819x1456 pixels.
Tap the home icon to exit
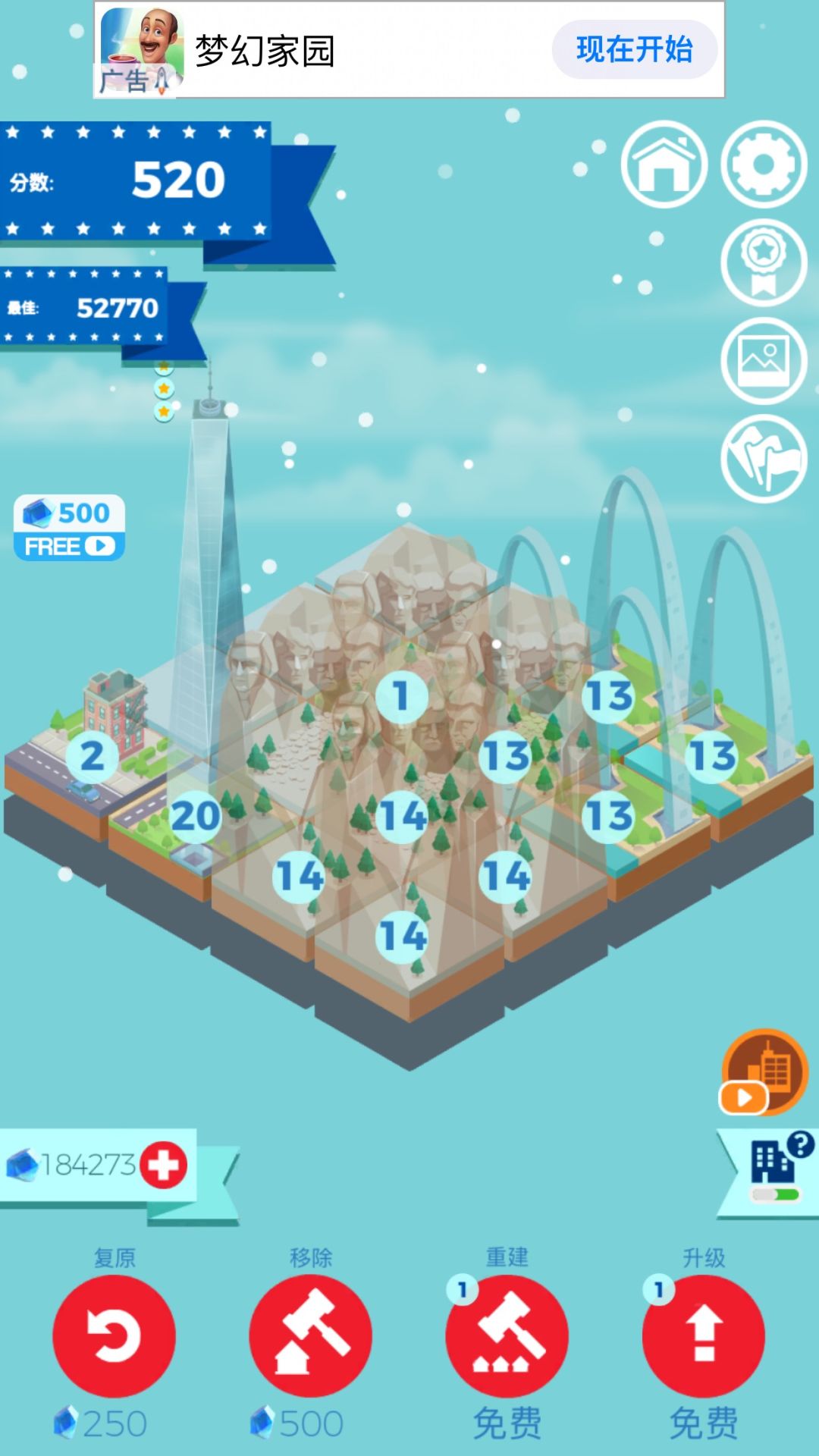(x=666, y=163)
